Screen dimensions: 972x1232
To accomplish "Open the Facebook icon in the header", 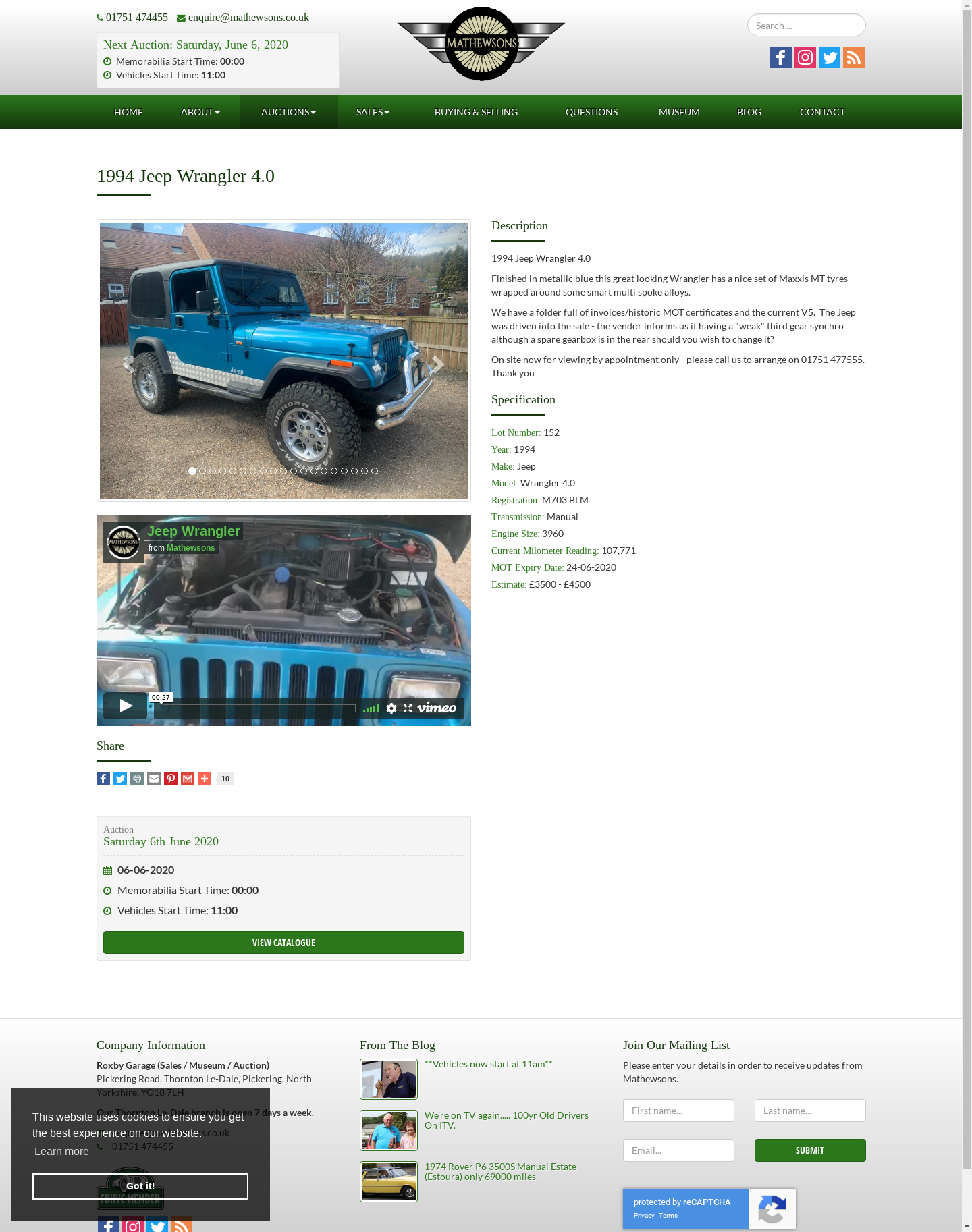I will pos(780,57).
